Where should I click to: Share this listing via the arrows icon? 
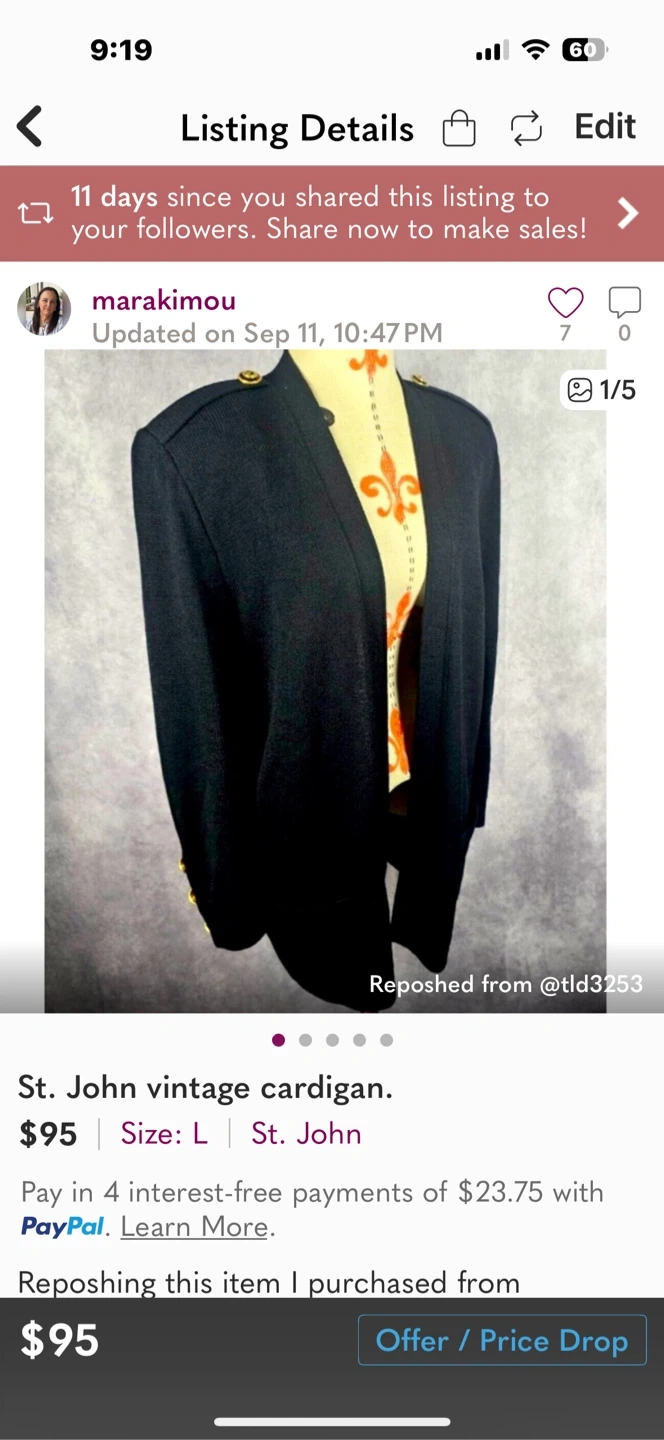click(x=526, y=128)
